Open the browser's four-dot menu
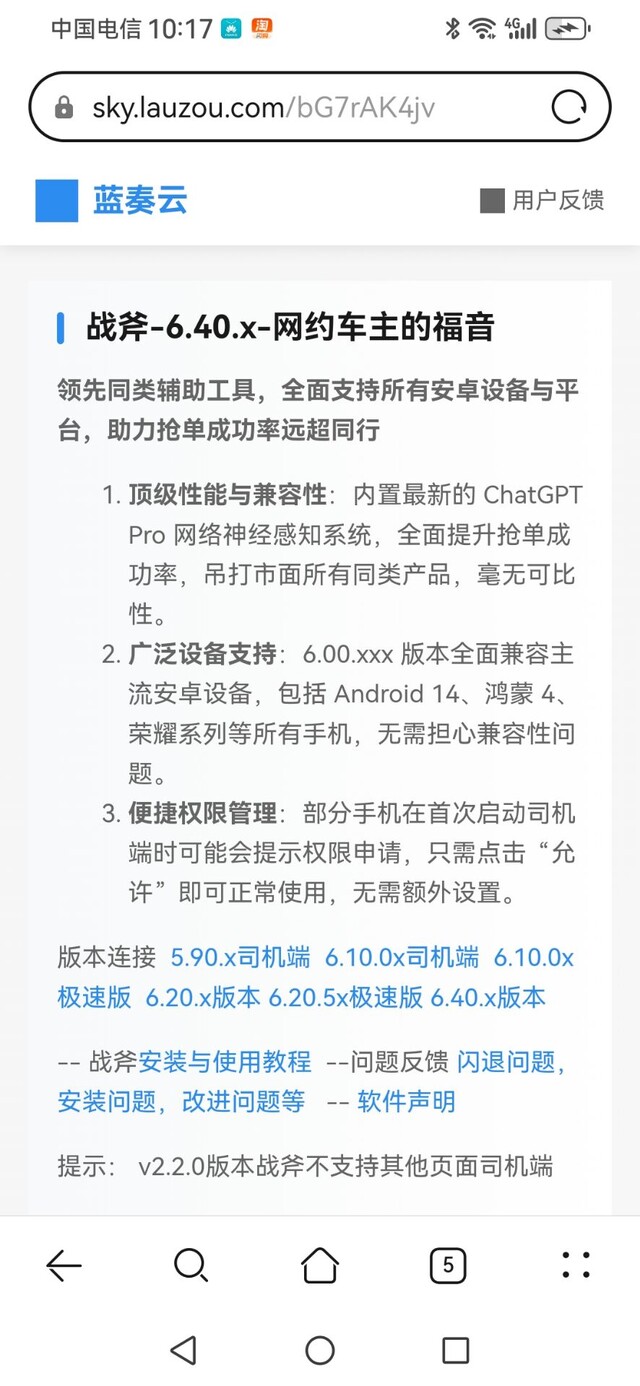This screenshot has height=1386, width=640. coord(576,1266)
